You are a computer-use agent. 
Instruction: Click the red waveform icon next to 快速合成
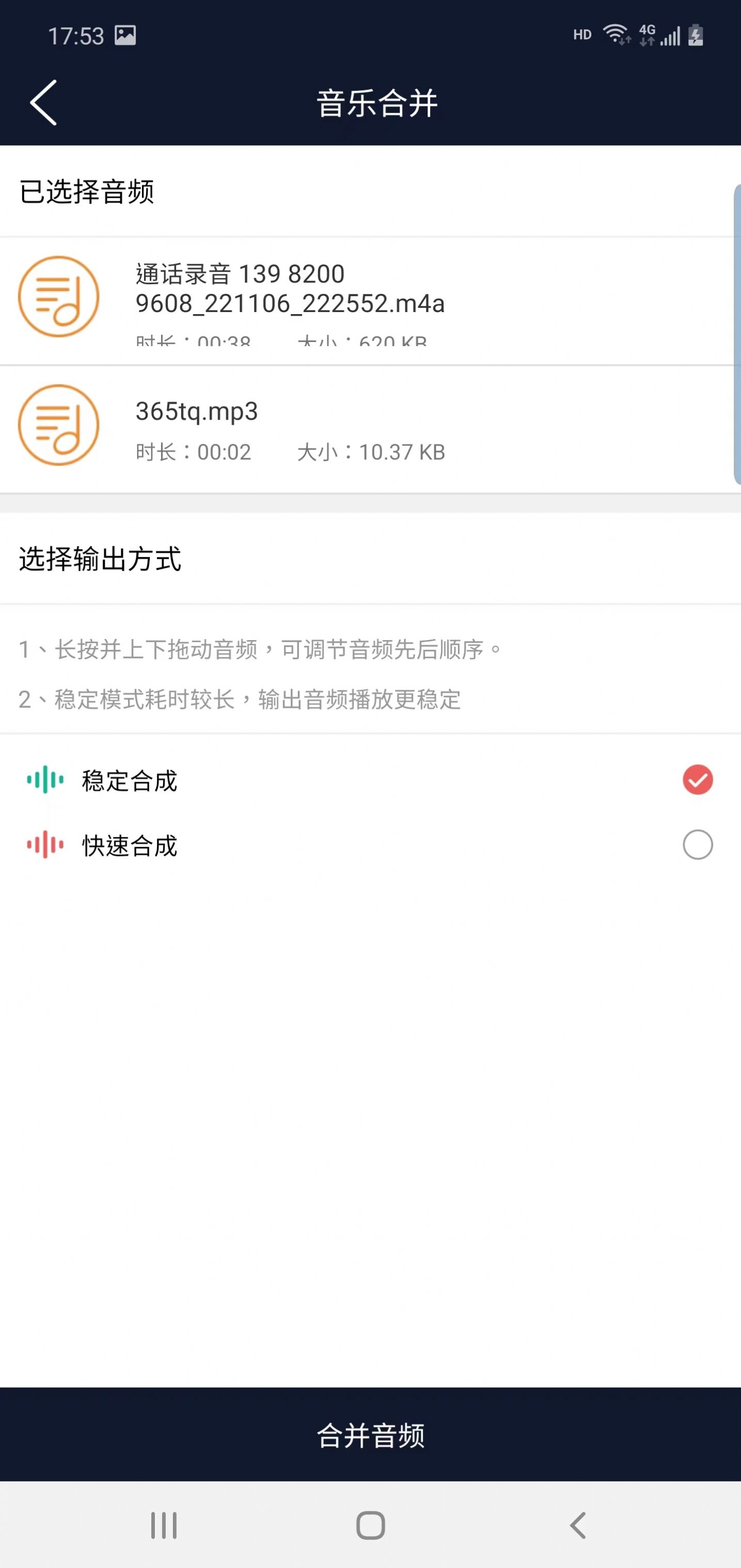tap(44, 844)
